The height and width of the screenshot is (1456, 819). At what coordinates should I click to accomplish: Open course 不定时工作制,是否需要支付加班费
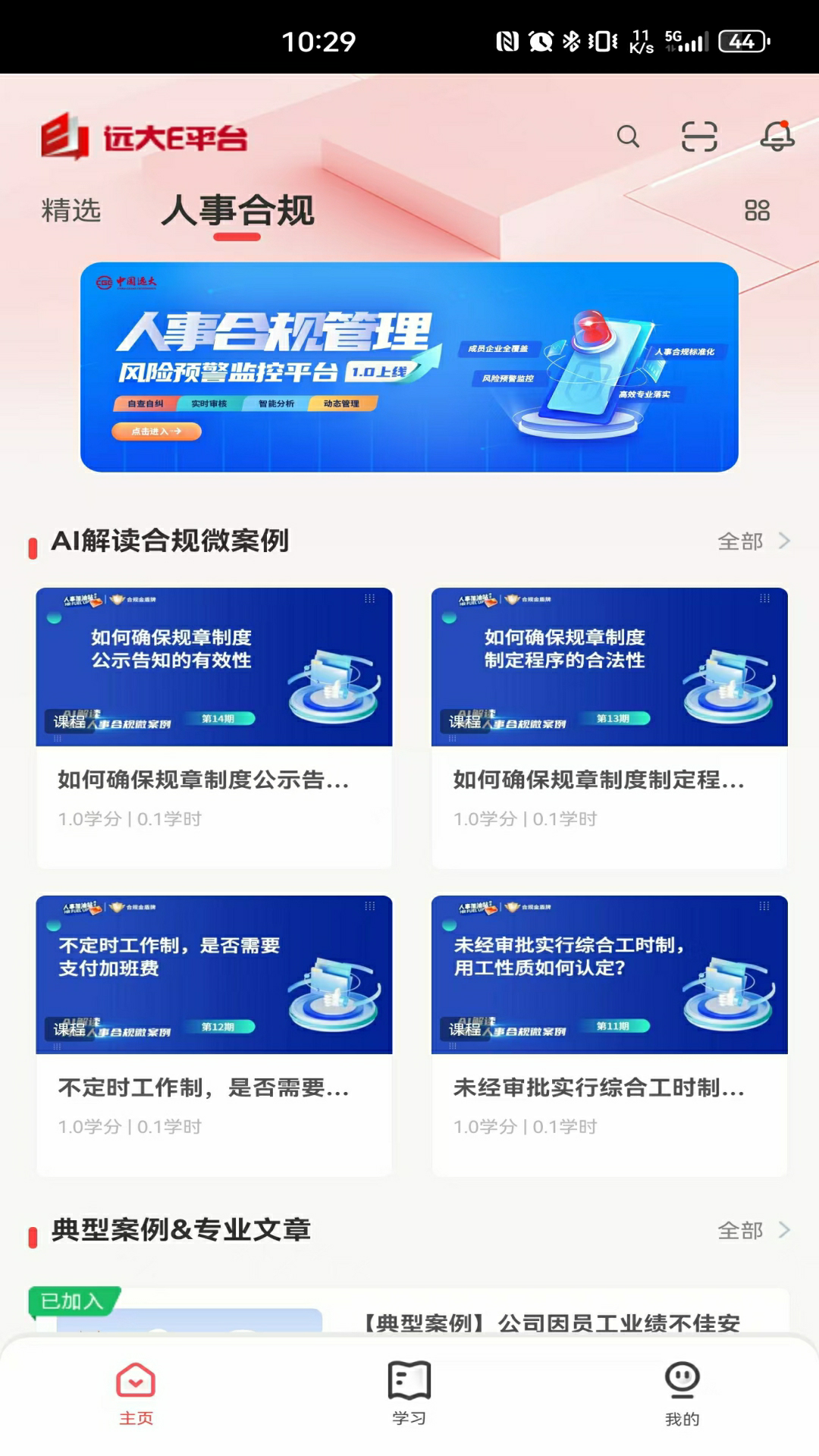point(214,1034)
